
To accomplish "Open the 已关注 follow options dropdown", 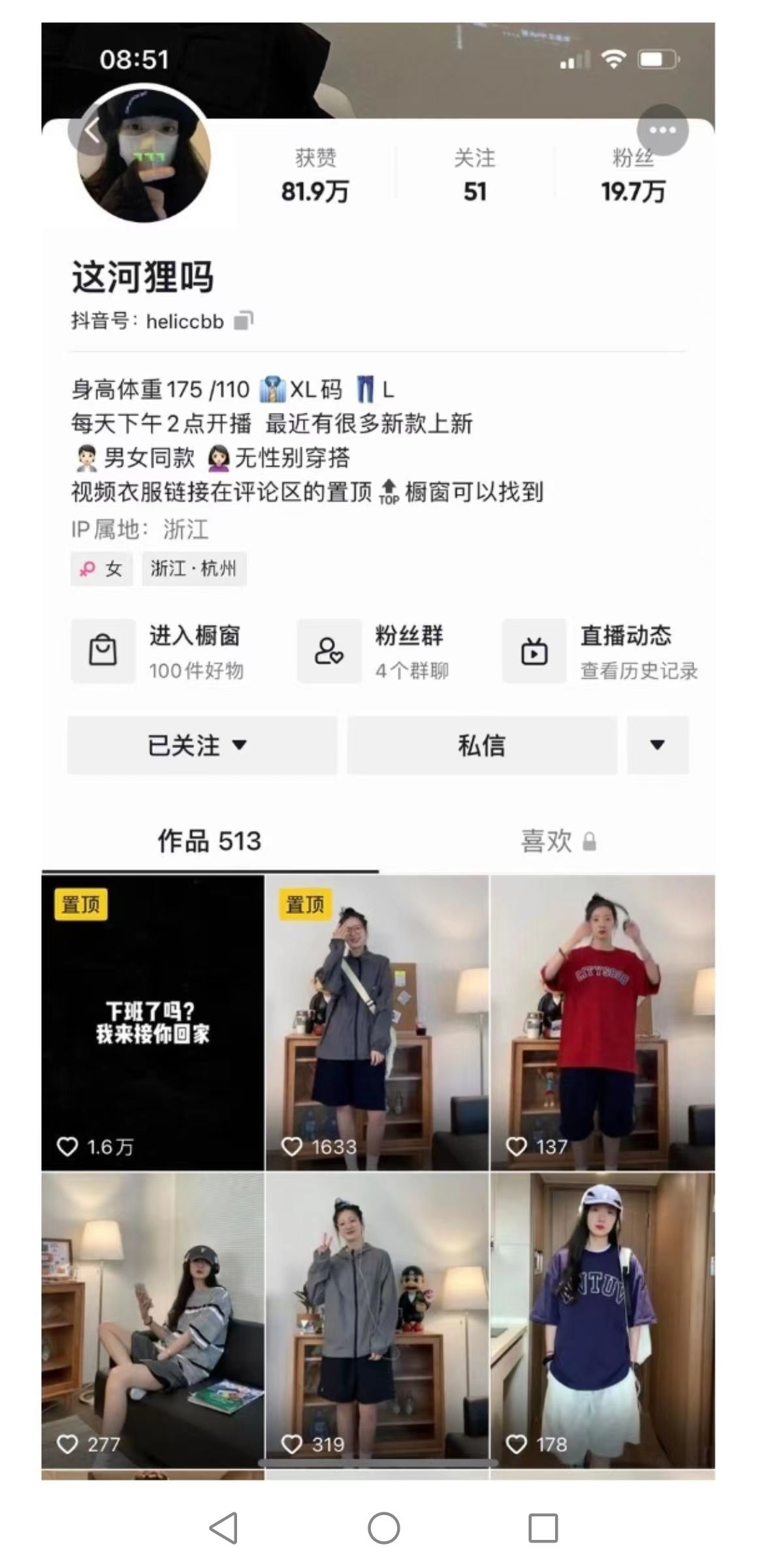I will (202, 745).
